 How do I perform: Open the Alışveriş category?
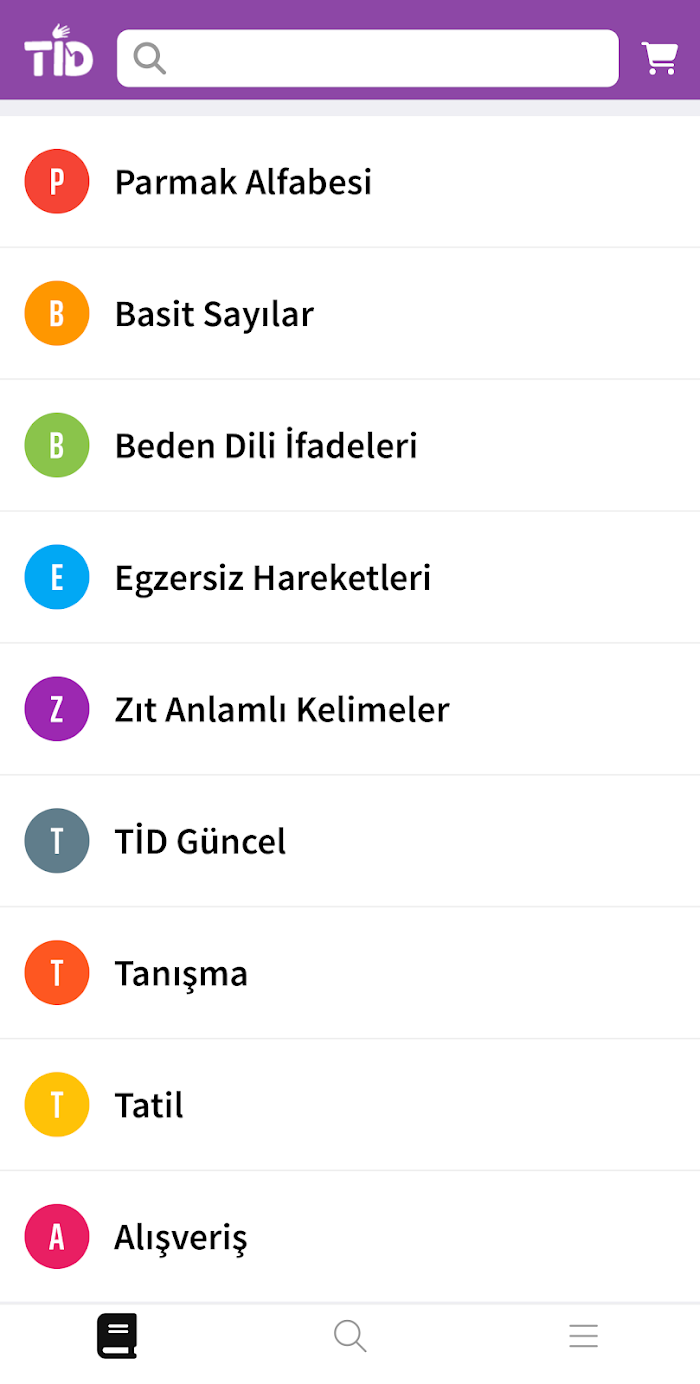(350, 1238)
